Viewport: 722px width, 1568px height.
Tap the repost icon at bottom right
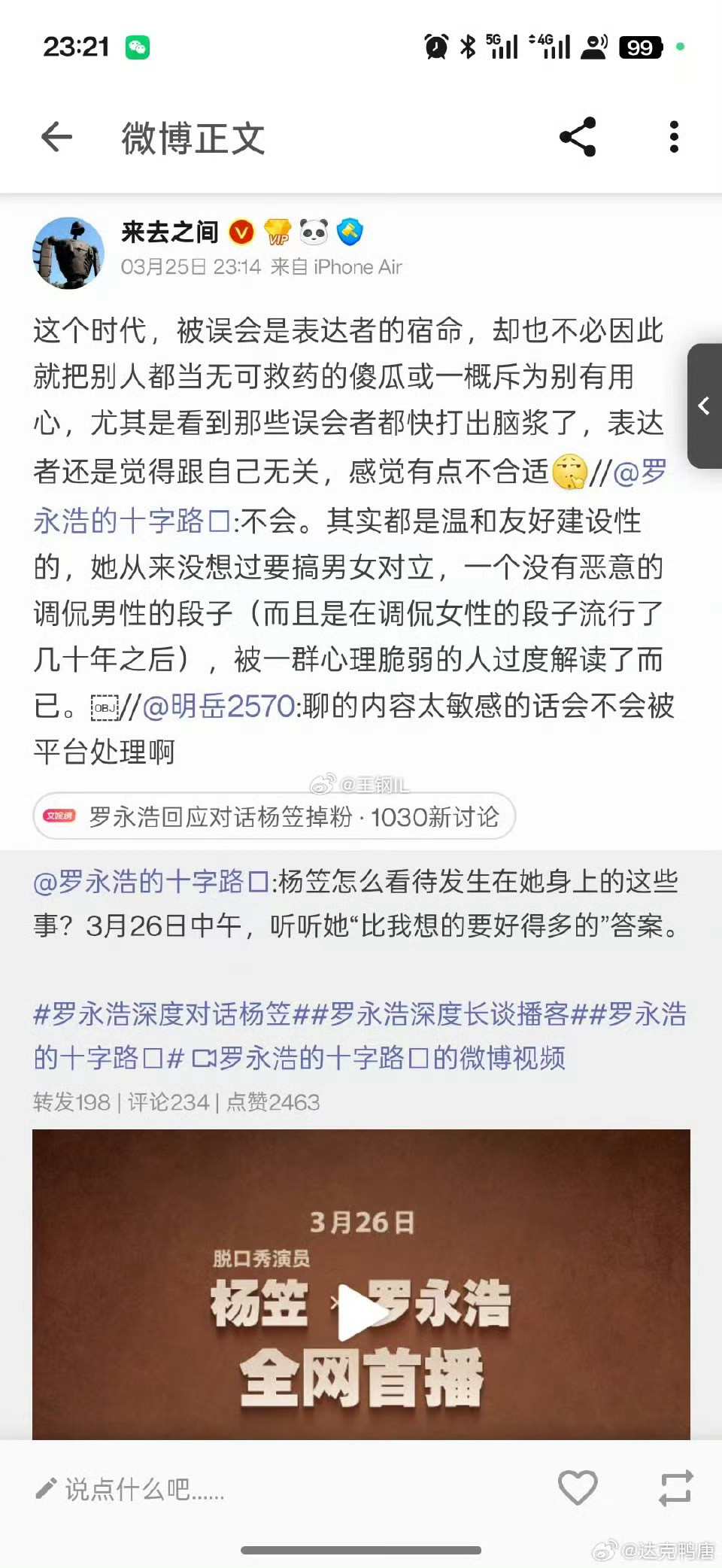(676, 1486)
